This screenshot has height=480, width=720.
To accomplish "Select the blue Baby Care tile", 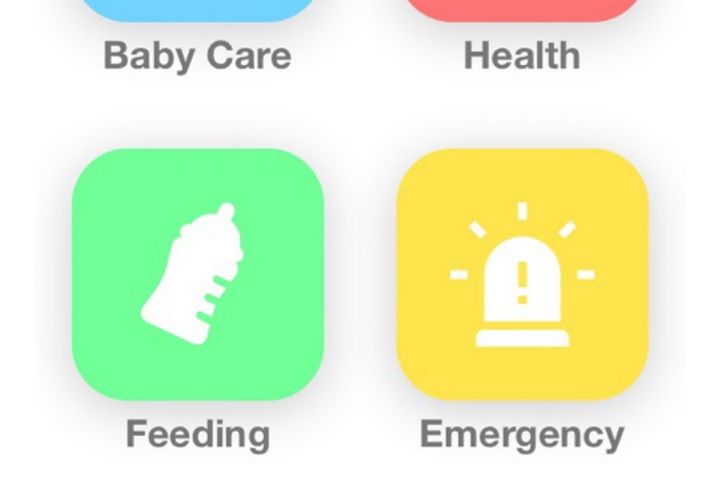I will tap(197, 9).
